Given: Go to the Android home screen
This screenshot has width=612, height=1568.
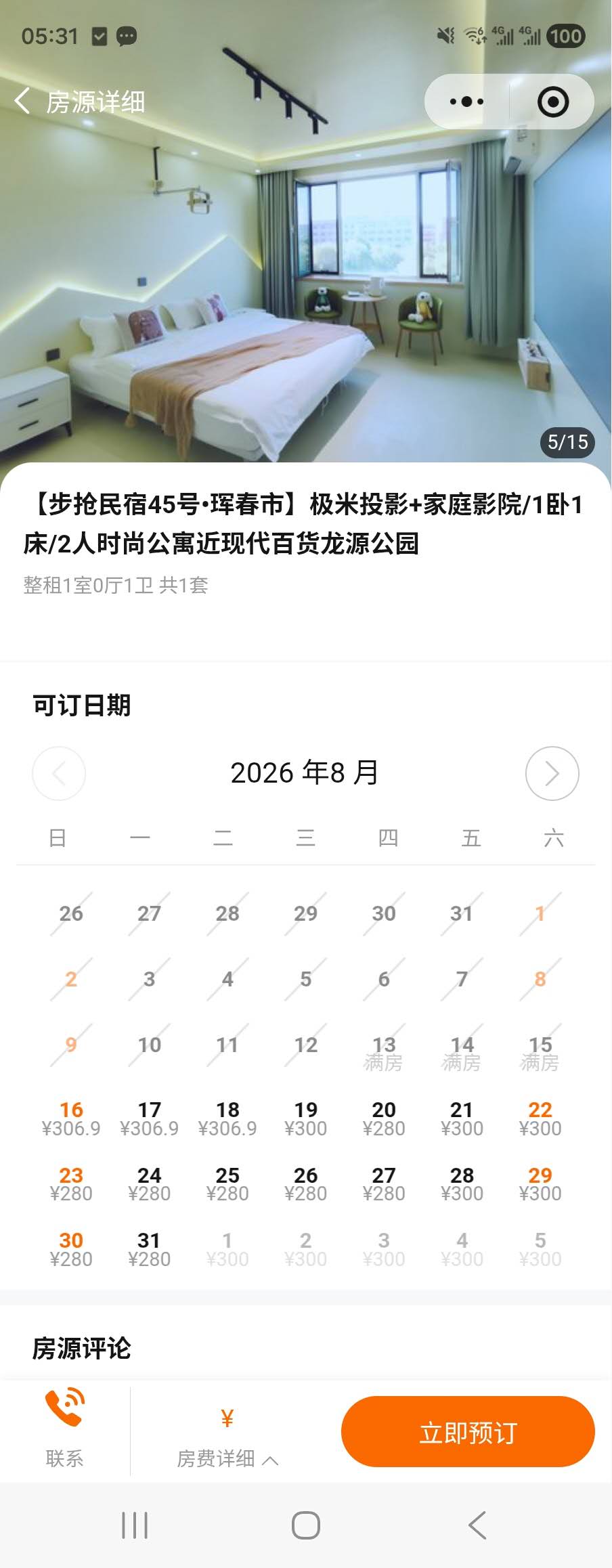Looking at the screenshot, I should (306, 1525).
